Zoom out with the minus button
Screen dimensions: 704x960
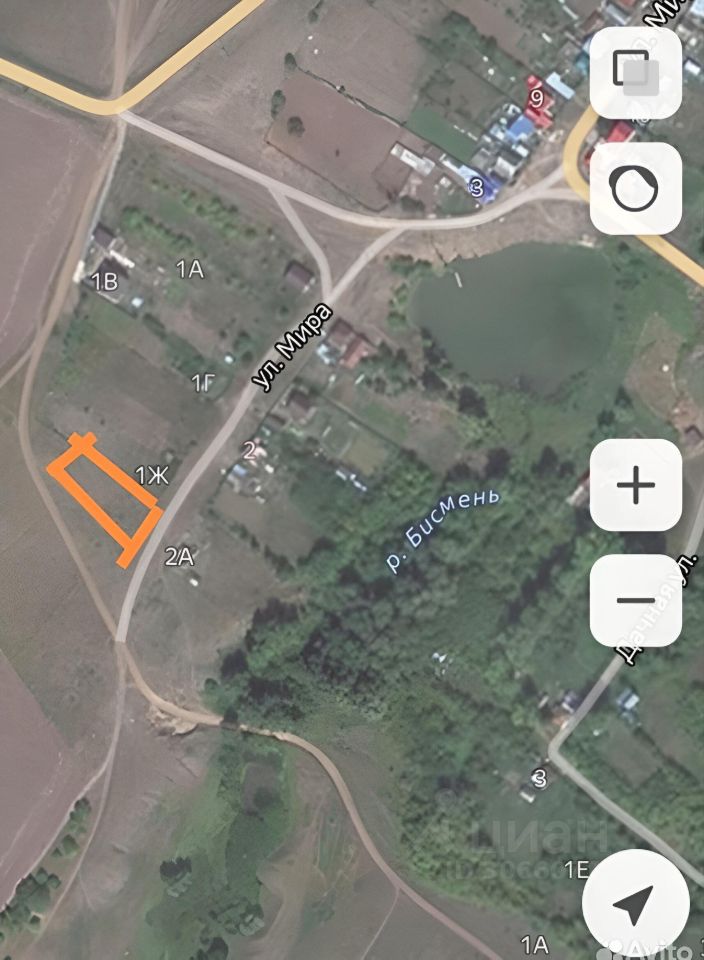click(x=636, y=600)
